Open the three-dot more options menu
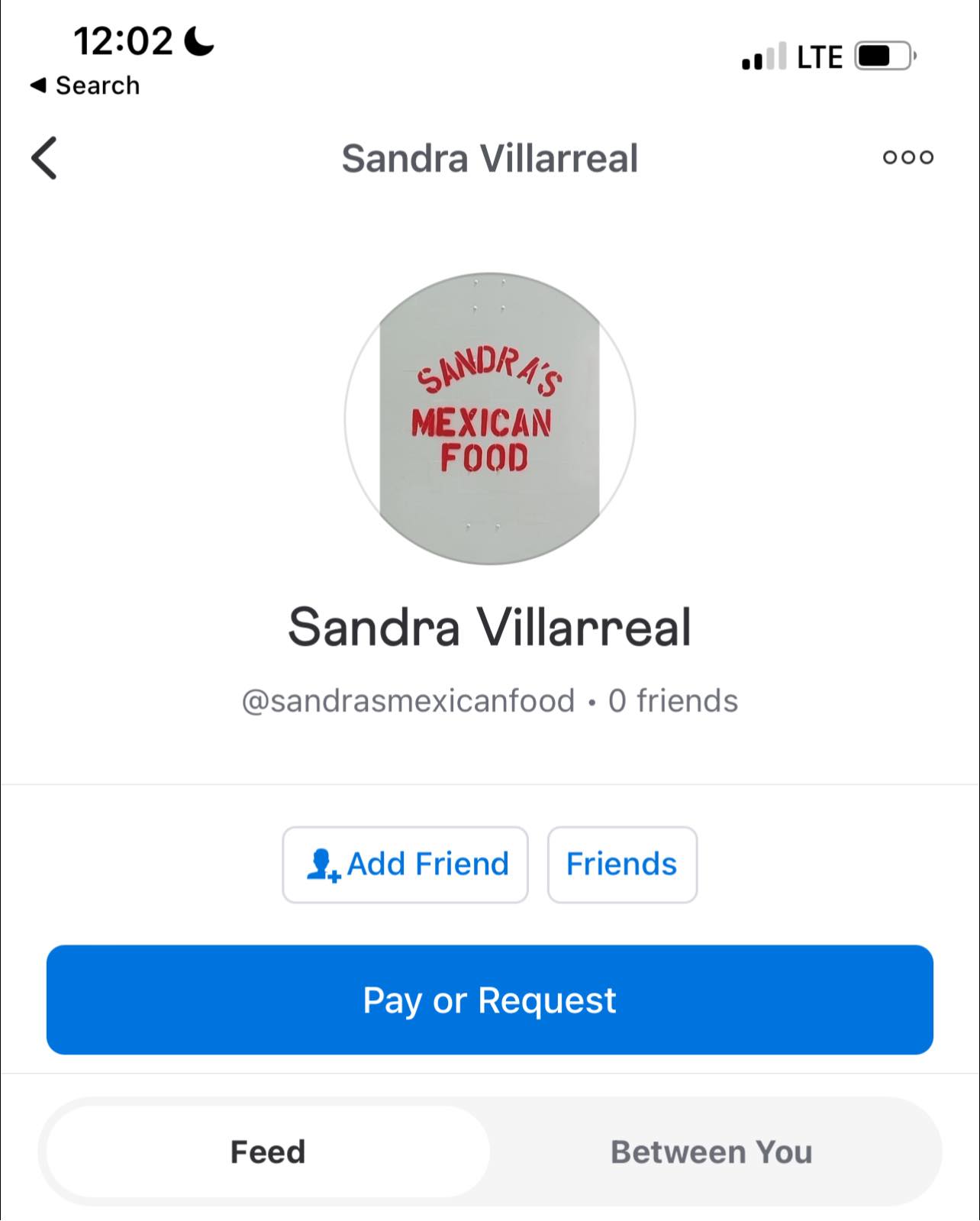 click(x=907, y=157)
